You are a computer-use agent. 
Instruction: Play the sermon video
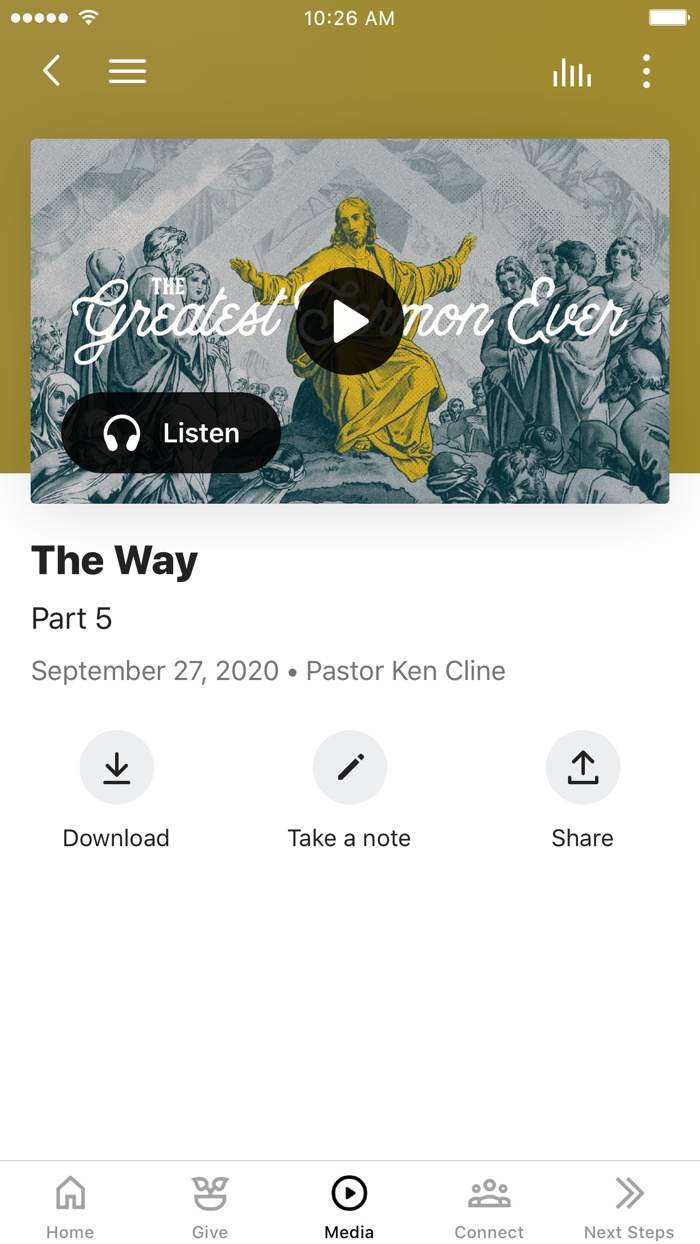[x=350, y=322]
